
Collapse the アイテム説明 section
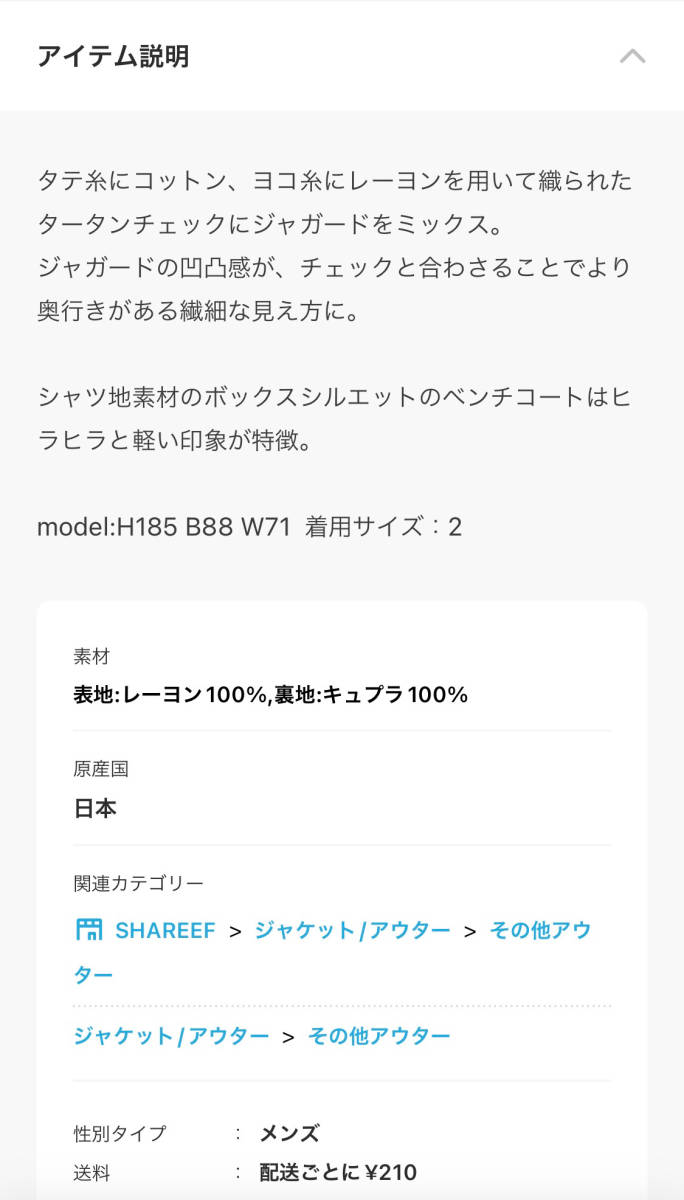632,56
